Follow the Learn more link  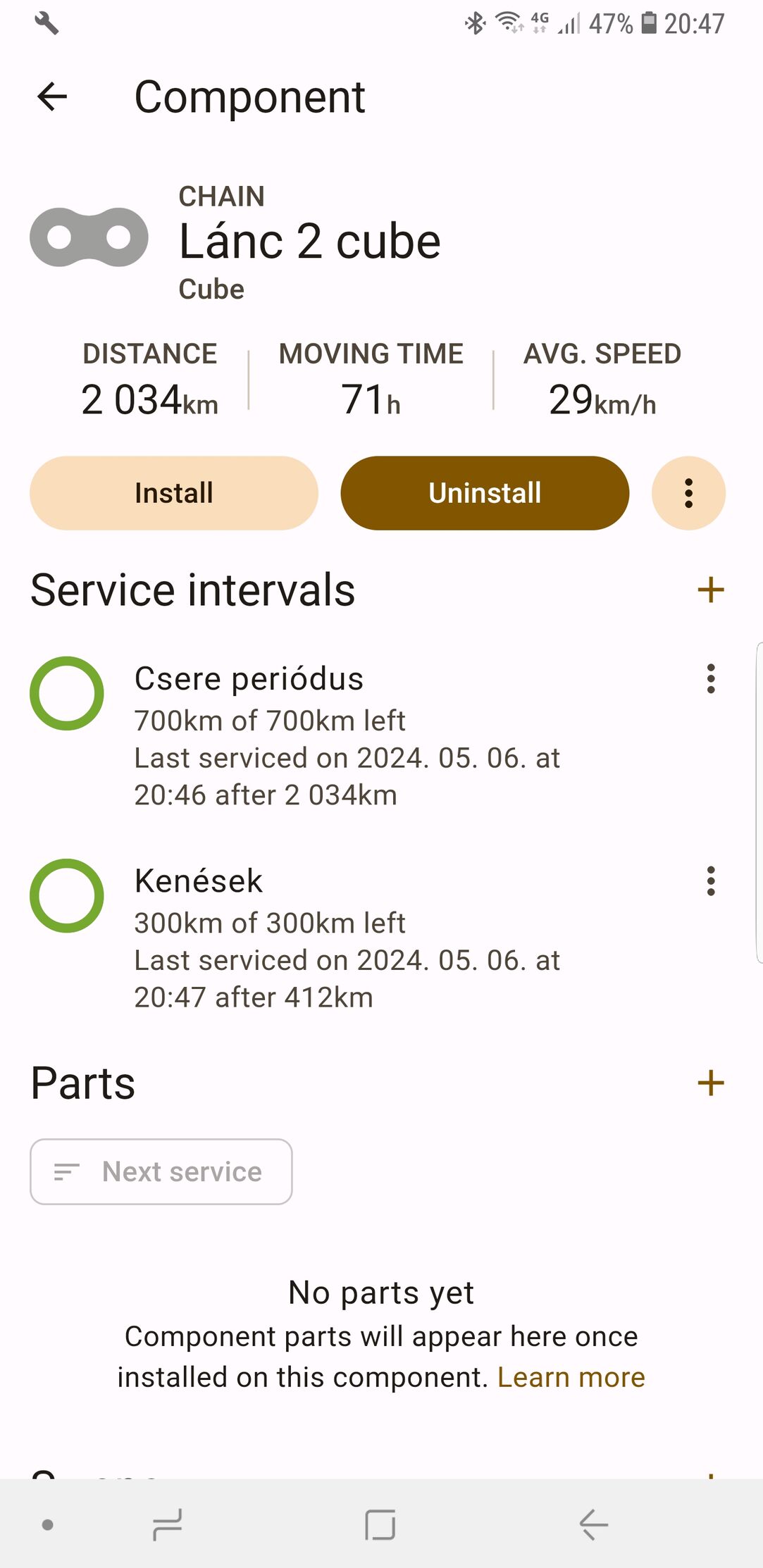(x=571, y=1377)
